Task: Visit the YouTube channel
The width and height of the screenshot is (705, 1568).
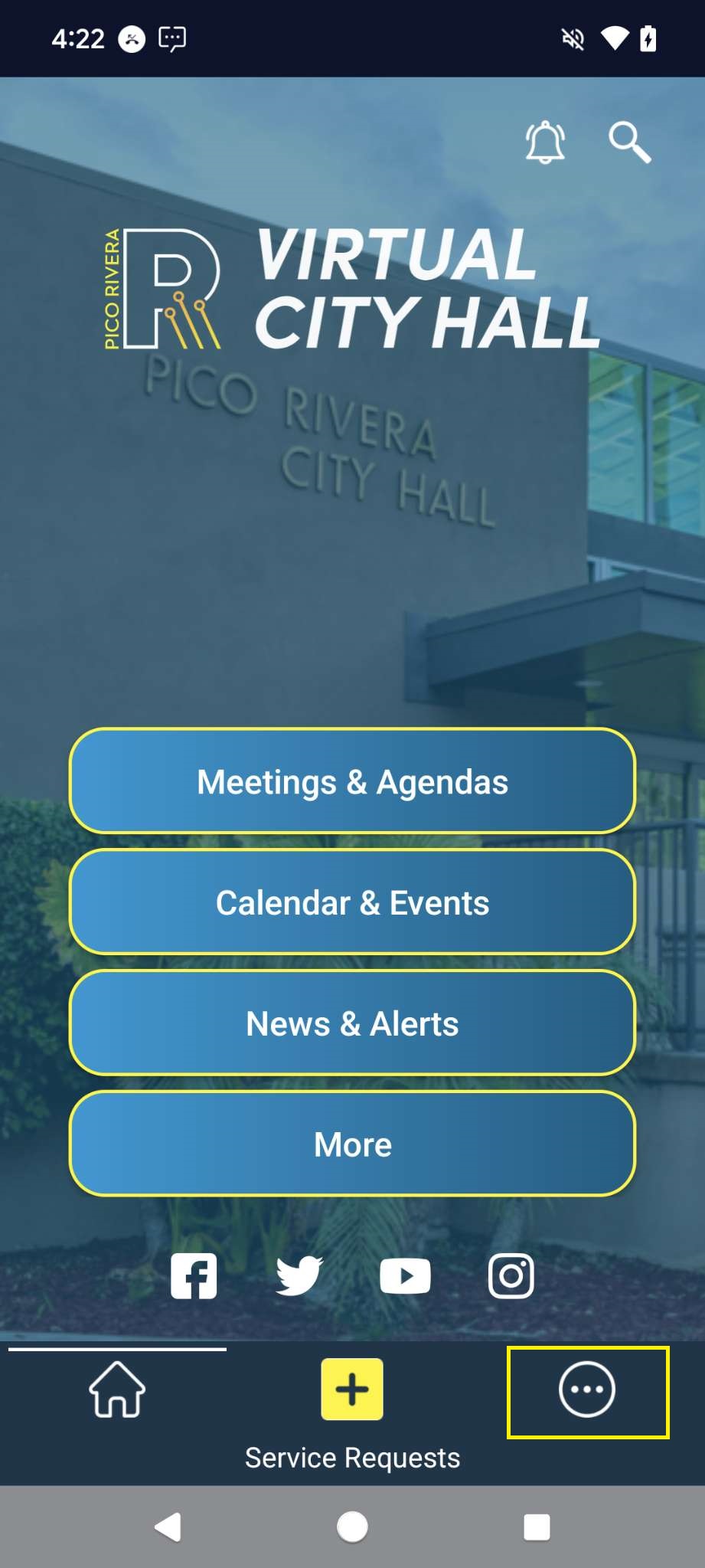Action: point(405,1276)
